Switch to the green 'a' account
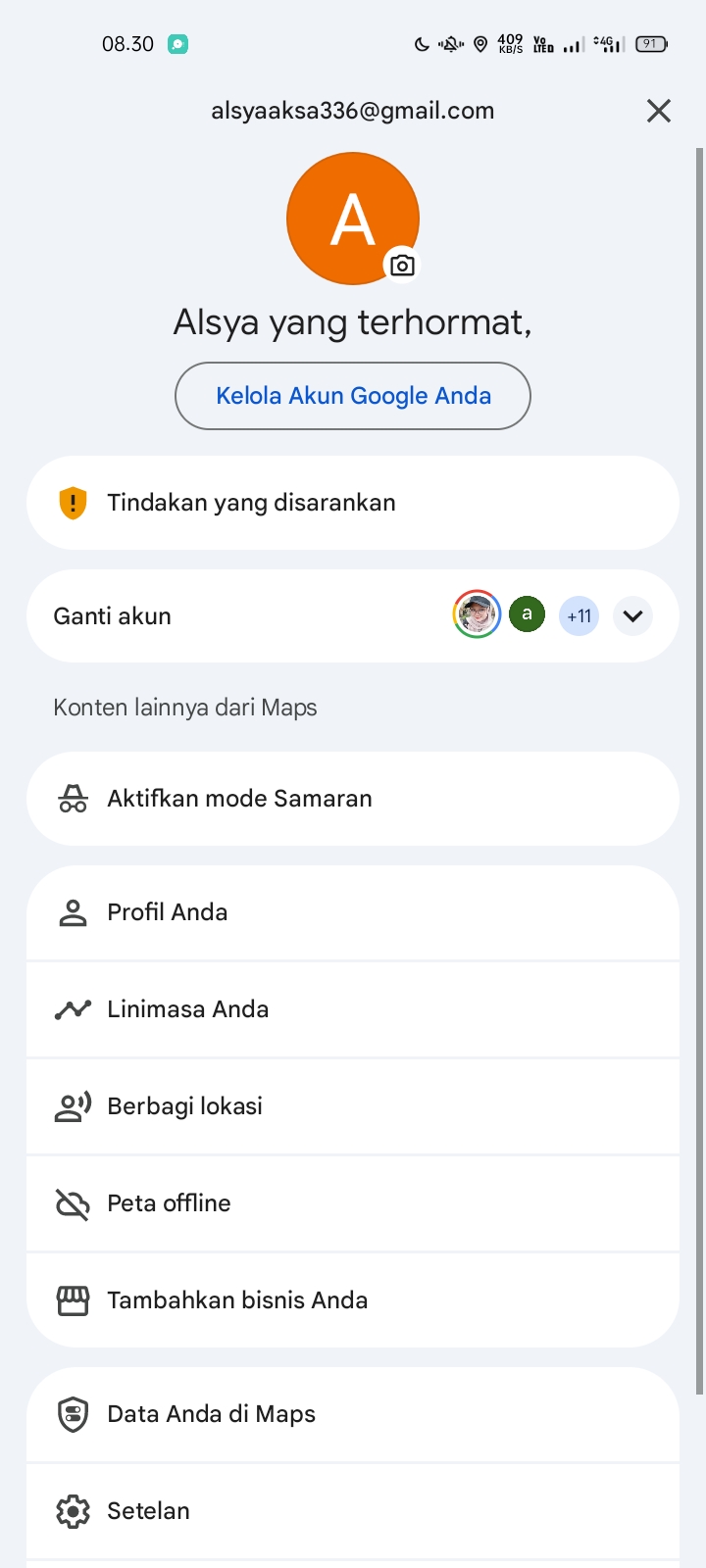This screenshot has width=706, height=1568. click(527, 614)
